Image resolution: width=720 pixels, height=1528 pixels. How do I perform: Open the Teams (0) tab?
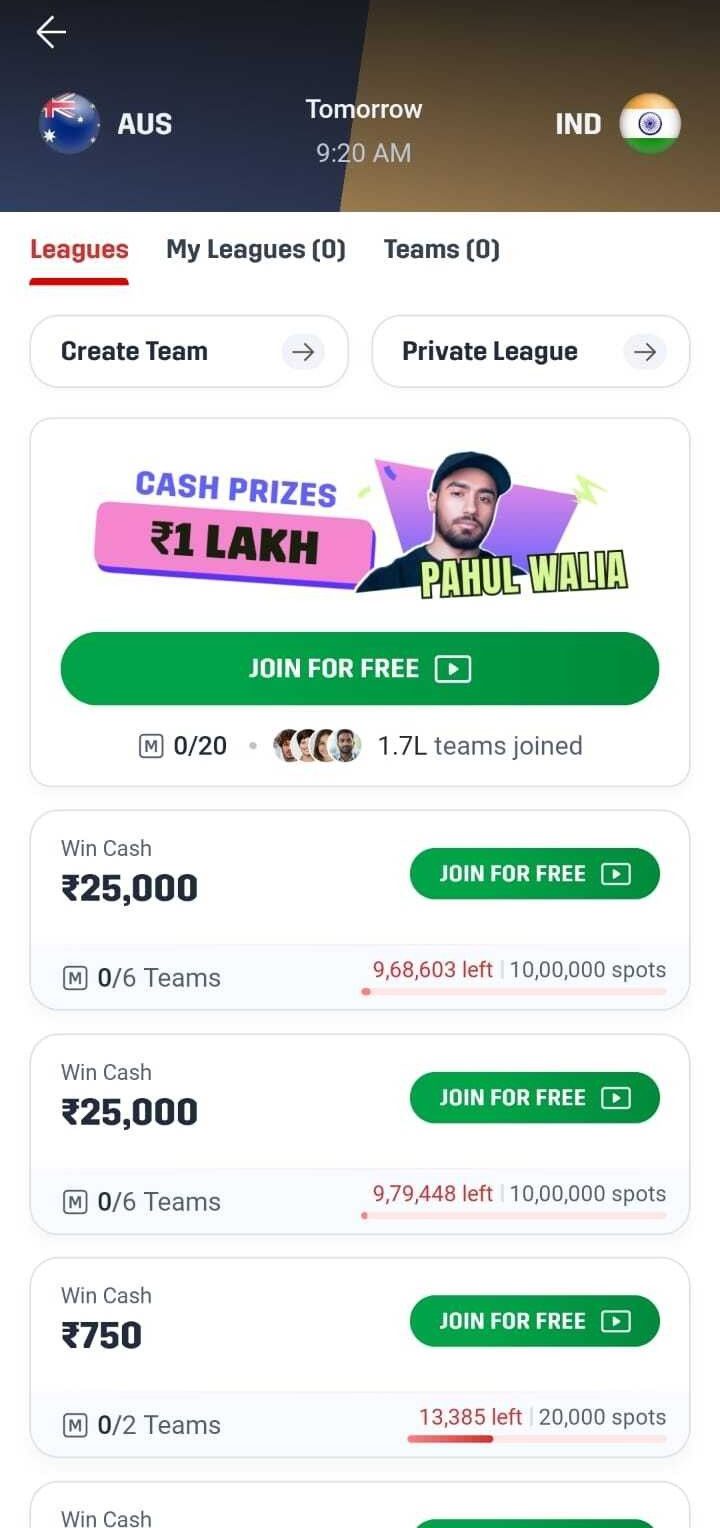442,249
